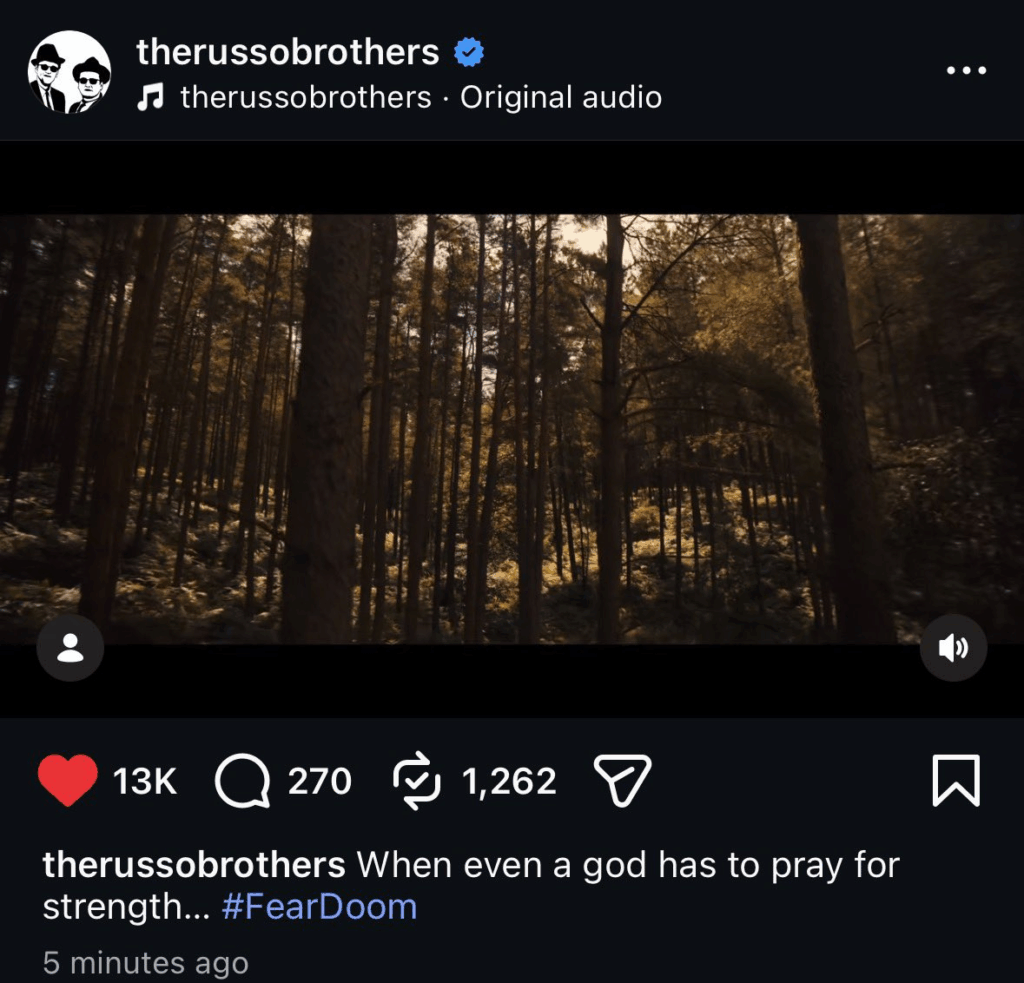Tap the forest video to pause it
Viewport: 1024px width, 983px height.
(x=512, y=430)
